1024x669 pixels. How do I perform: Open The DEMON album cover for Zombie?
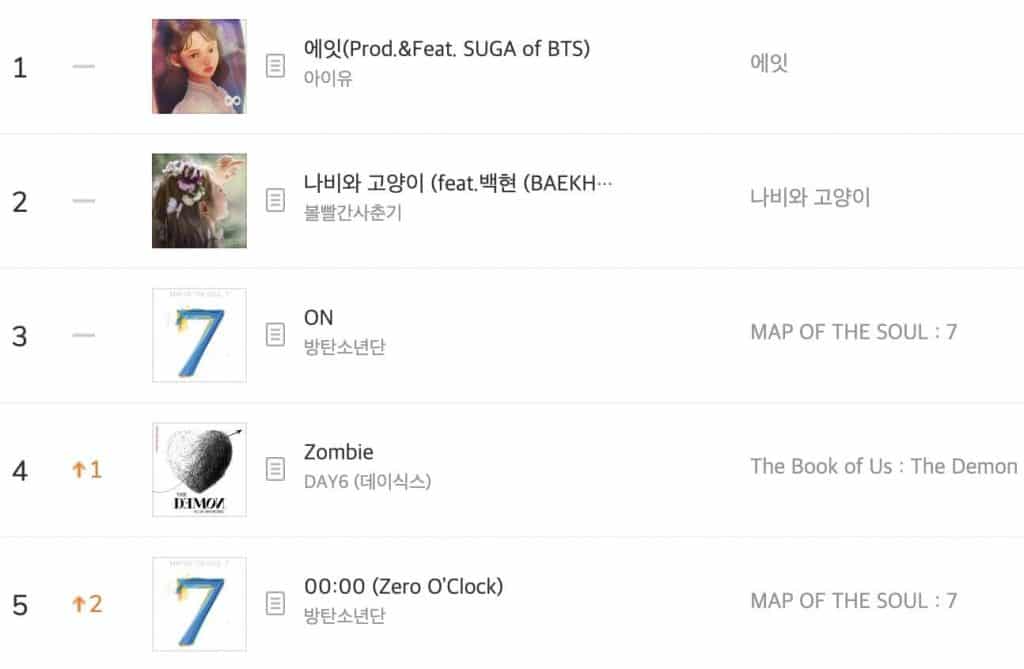[199, 469]
